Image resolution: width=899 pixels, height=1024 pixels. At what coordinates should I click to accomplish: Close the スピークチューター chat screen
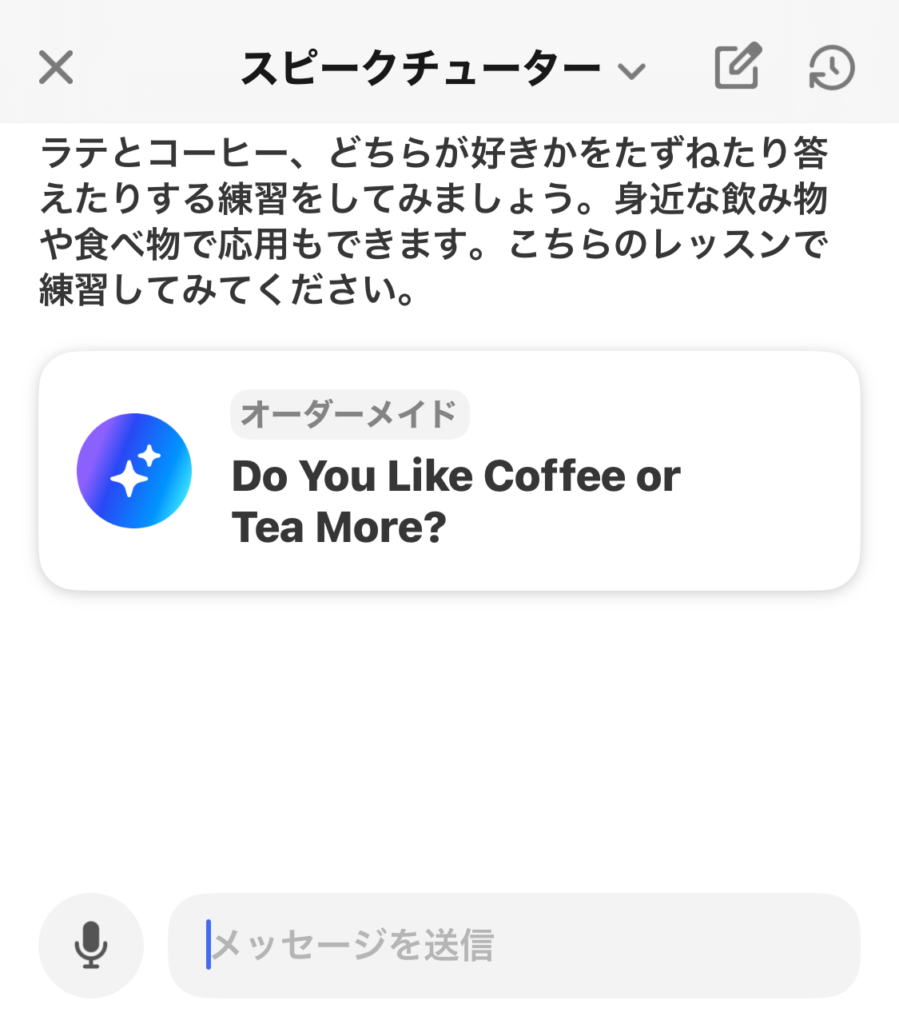pyautogui.click(x=56, y=68)
